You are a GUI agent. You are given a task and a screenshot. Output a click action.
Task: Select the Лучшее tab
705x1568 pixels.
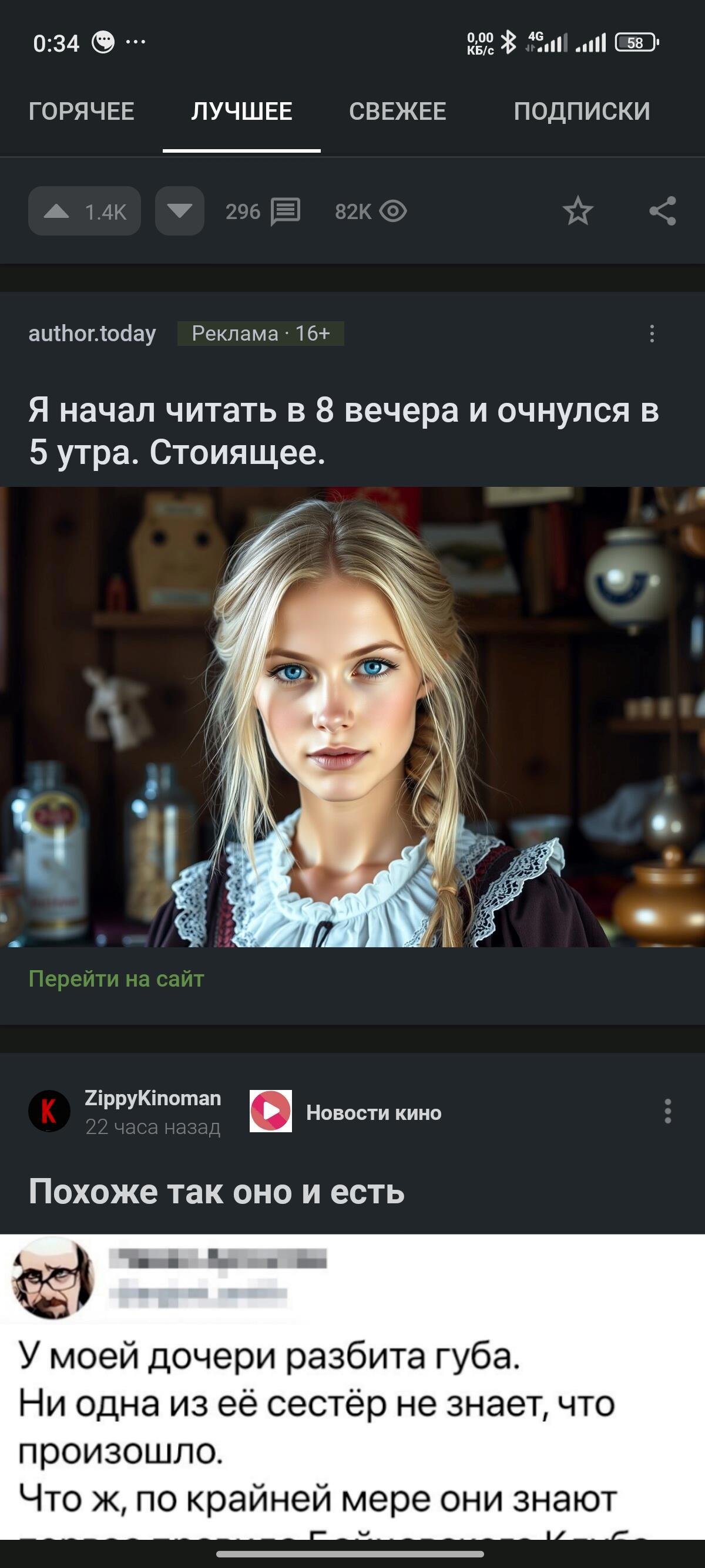pos(241,112)
